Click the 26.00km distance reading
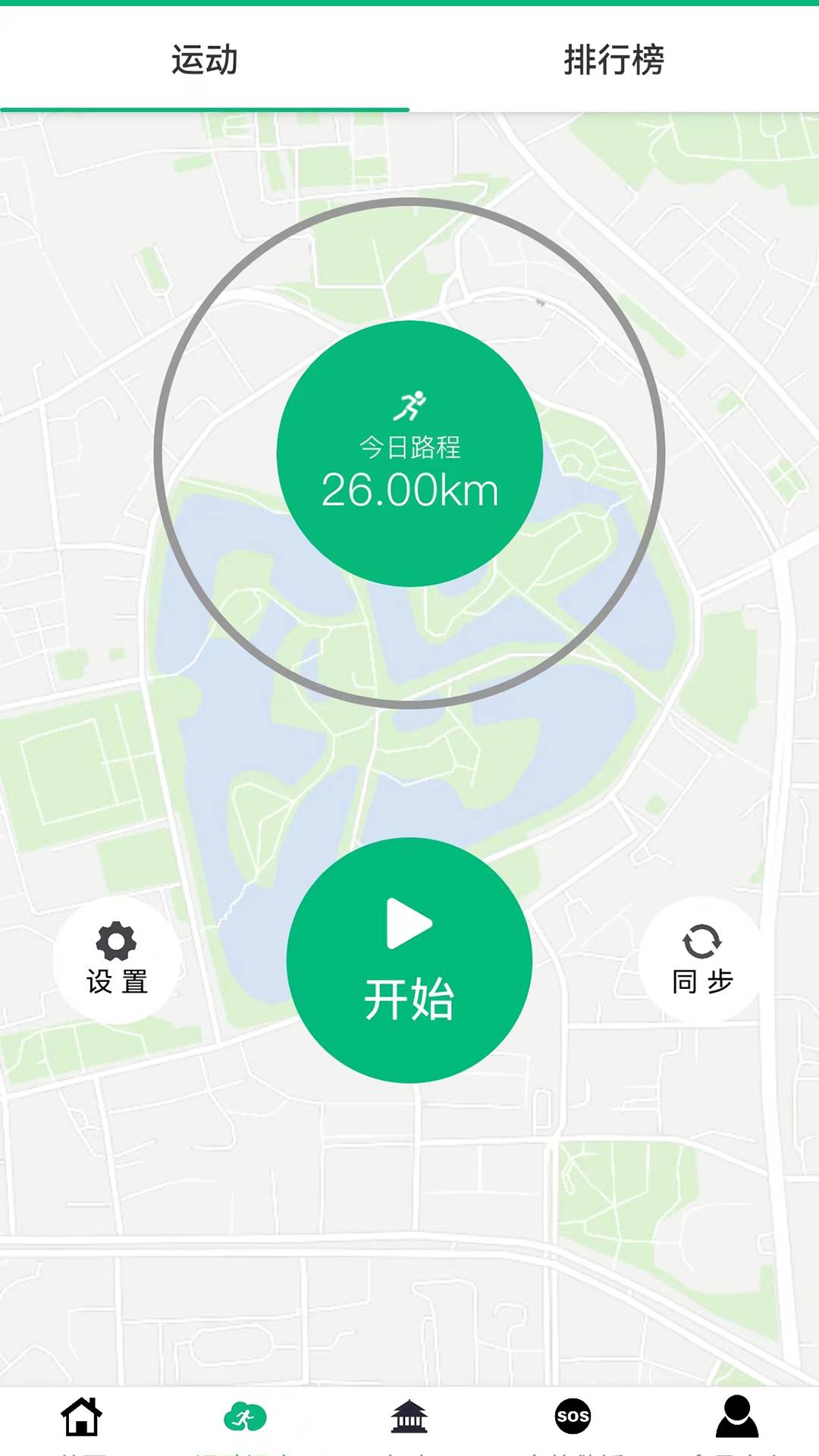Image resolution: width=819 pixels, height=1456 pixels. click(410, 491)
